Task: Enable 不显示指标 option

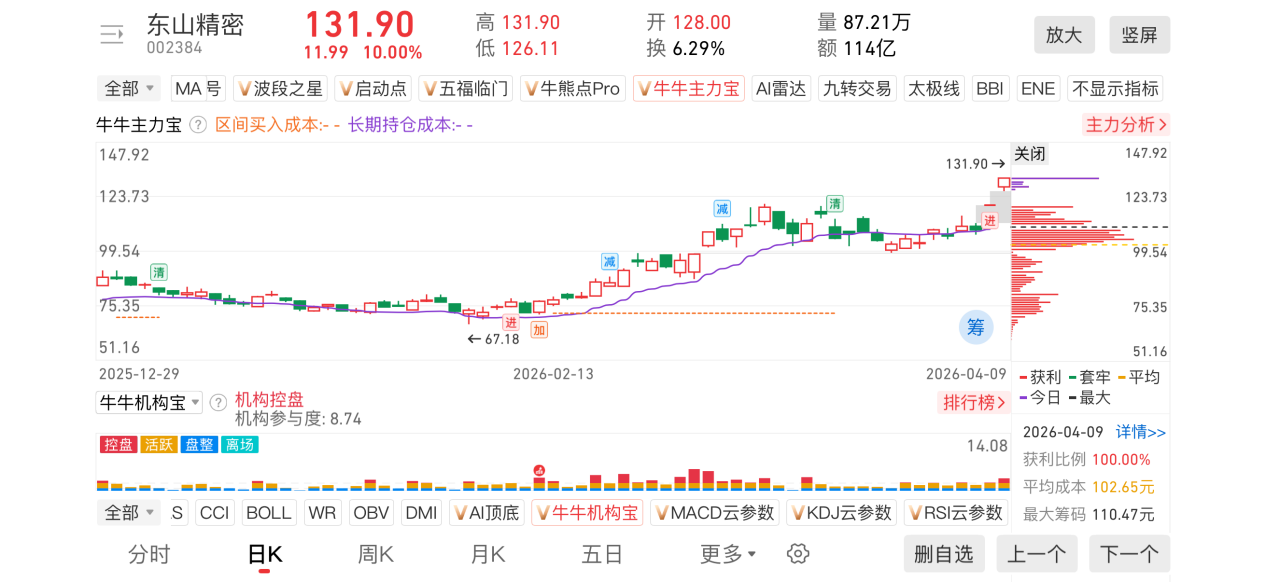Action: point(1115,89)
